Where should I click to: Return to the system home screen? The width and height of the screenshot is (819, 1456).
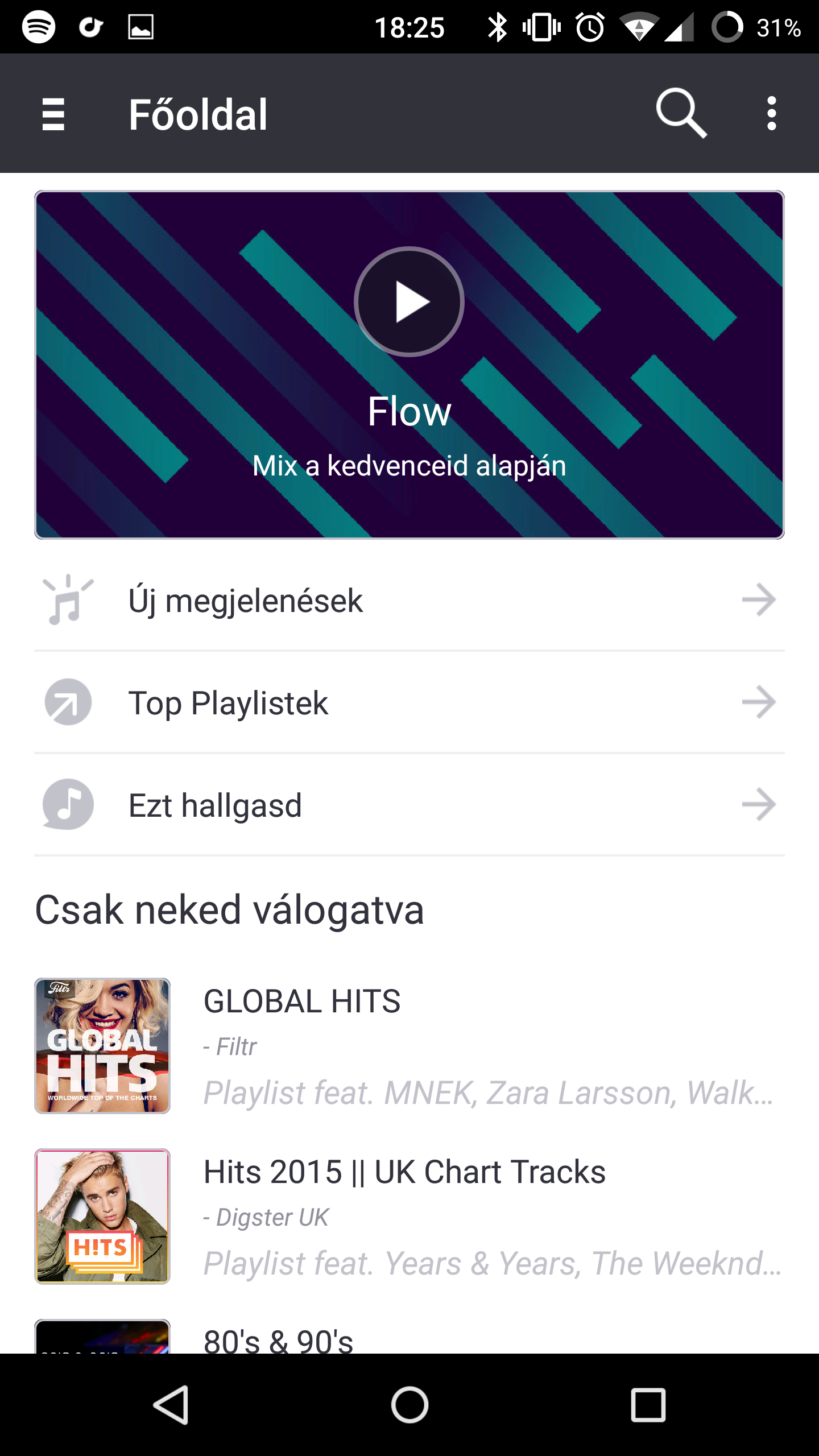409,1405
